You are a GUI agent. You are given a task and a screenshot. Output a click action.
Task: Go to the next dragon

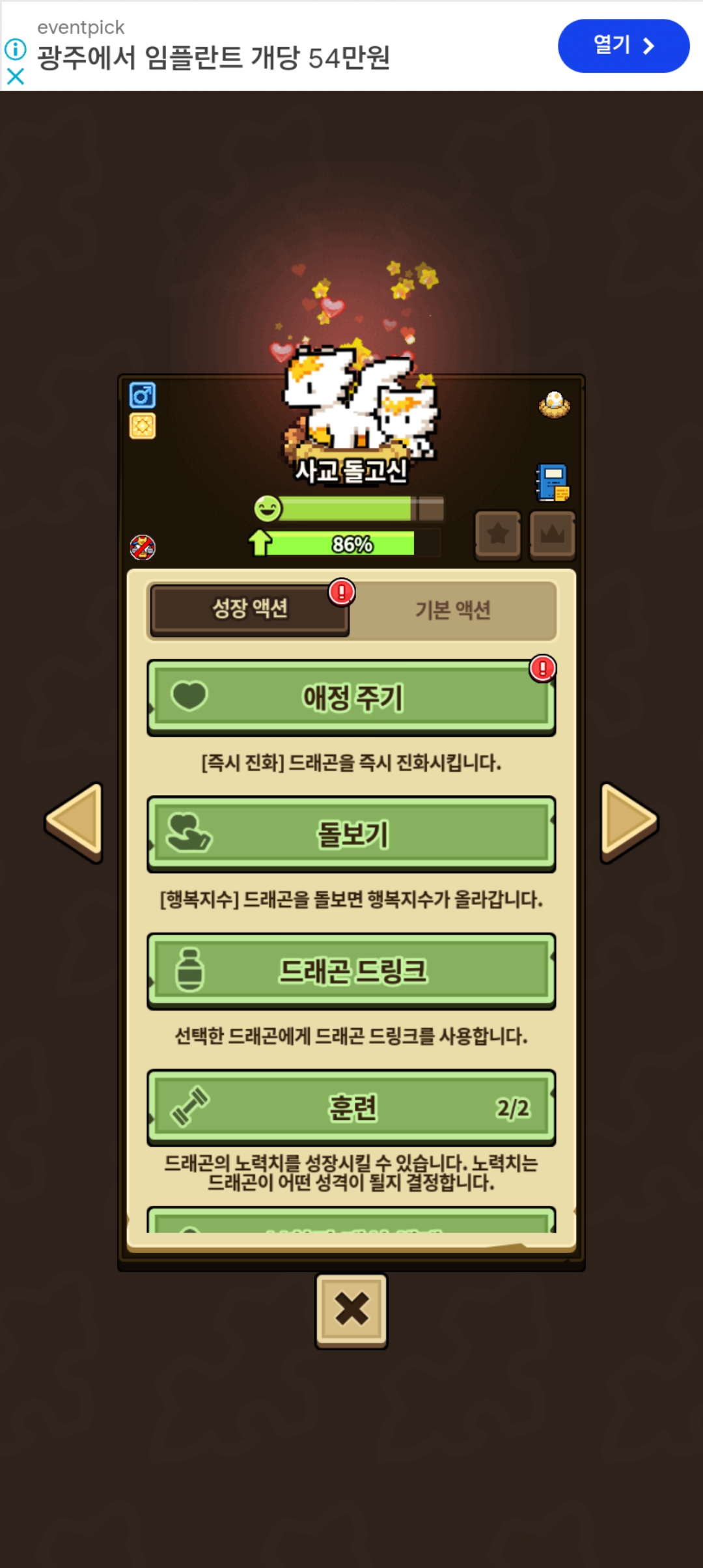627,822
